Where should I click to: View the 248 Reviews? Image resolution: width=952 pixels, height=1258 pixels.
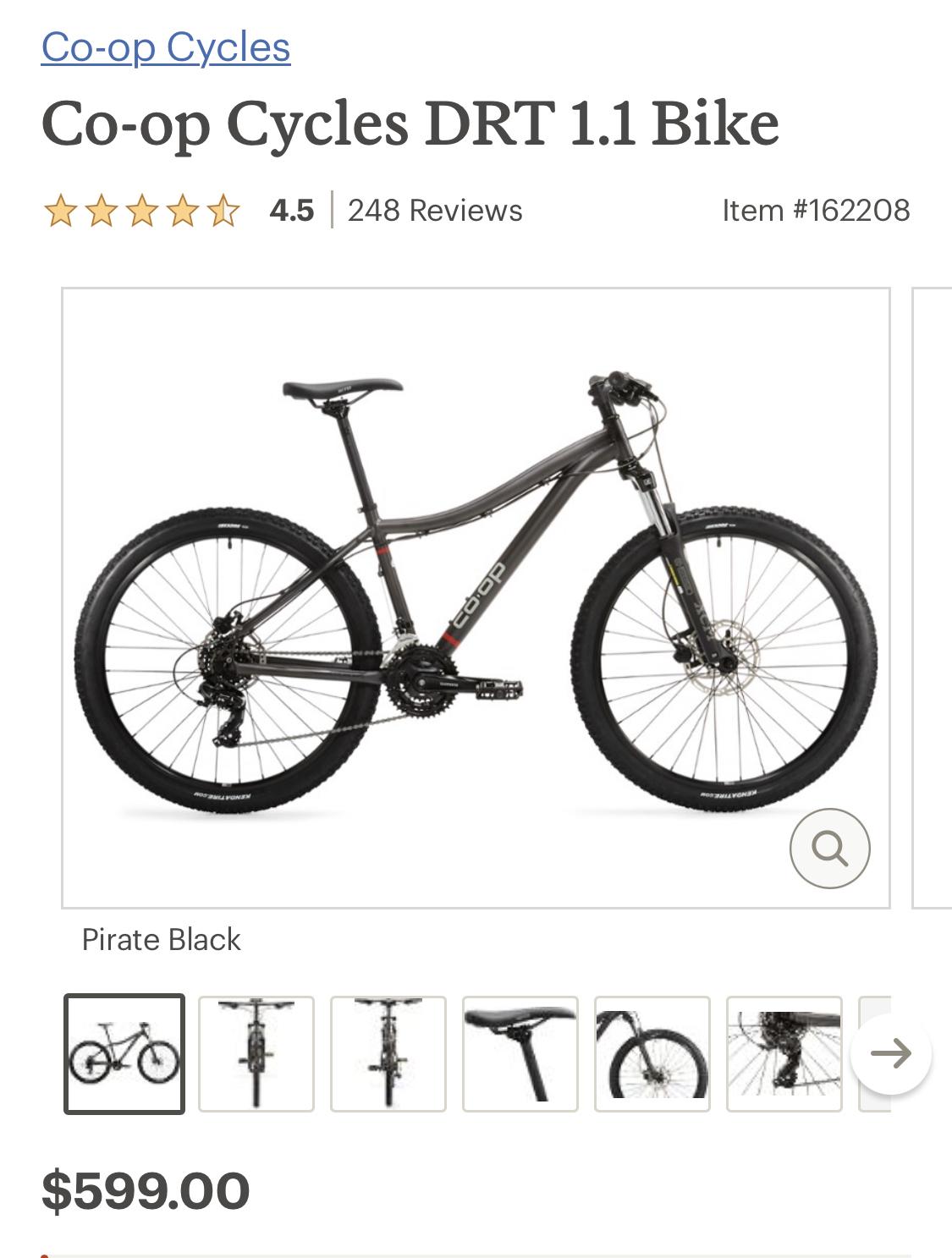435,208
